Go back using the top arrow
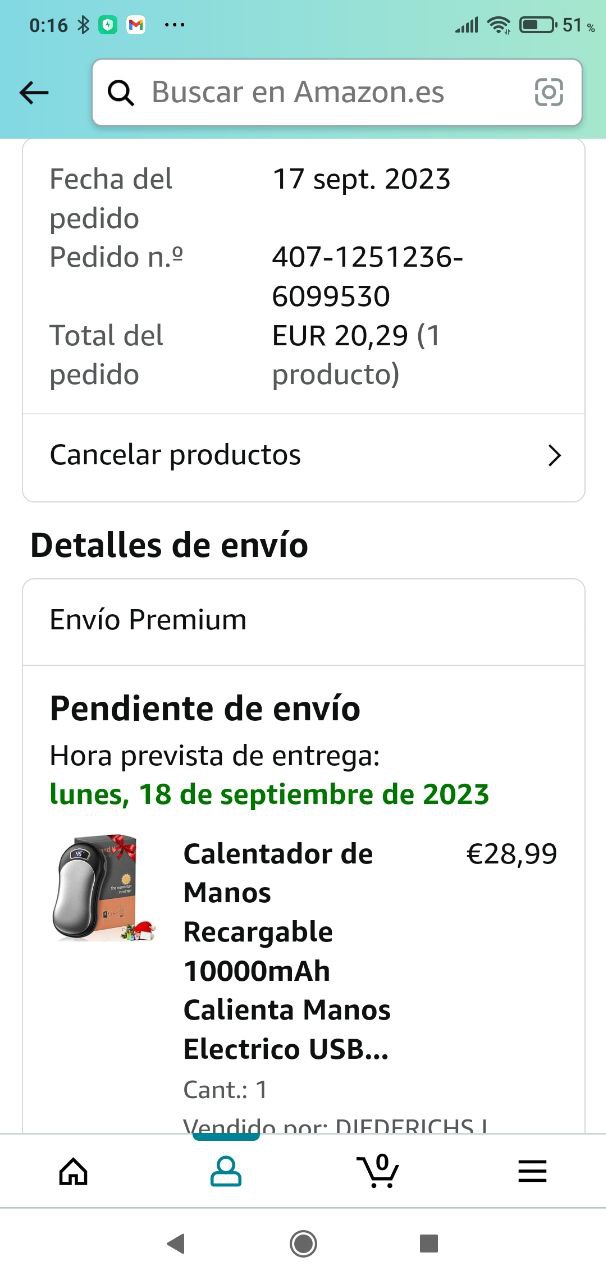 34,93
